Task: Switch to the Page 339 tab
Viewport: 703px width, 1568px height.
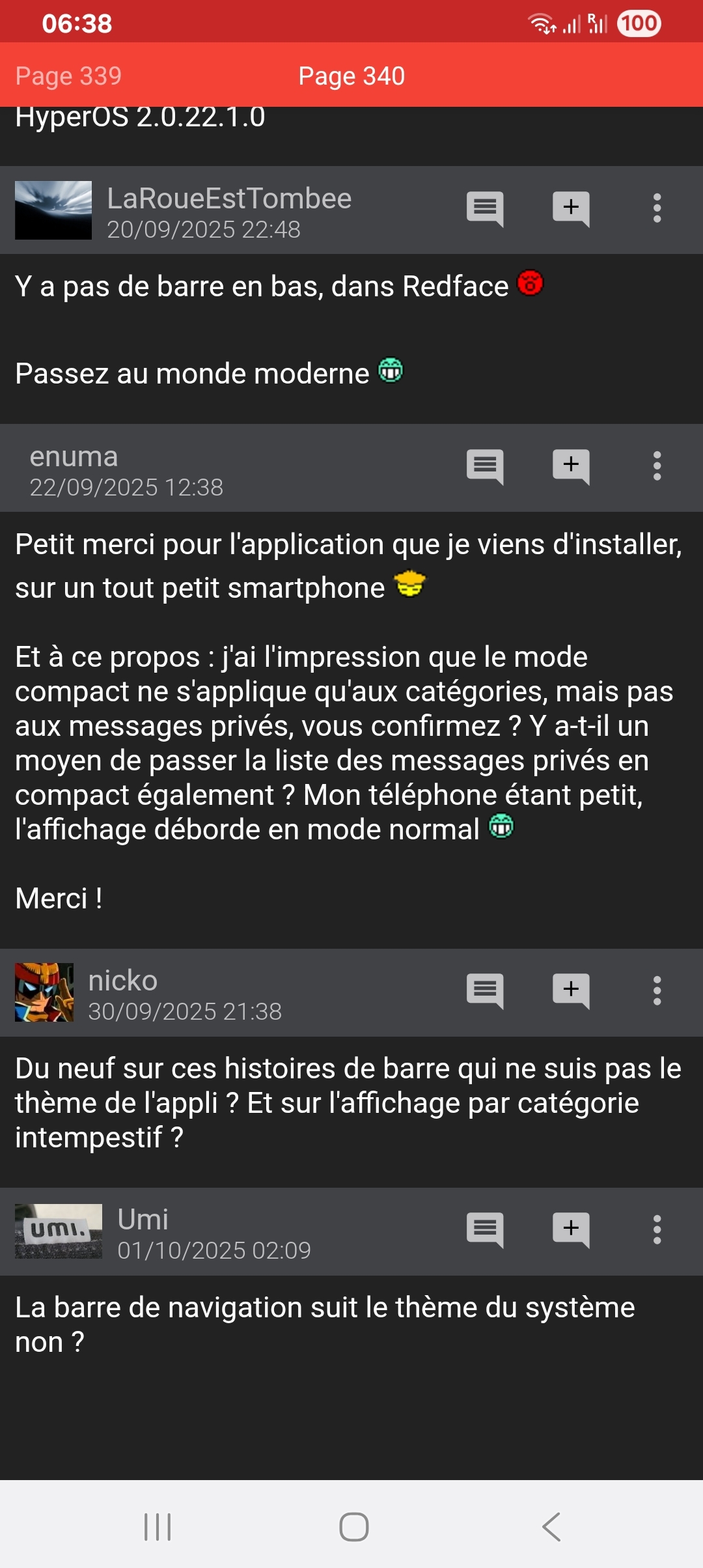Action: [68, 76]
